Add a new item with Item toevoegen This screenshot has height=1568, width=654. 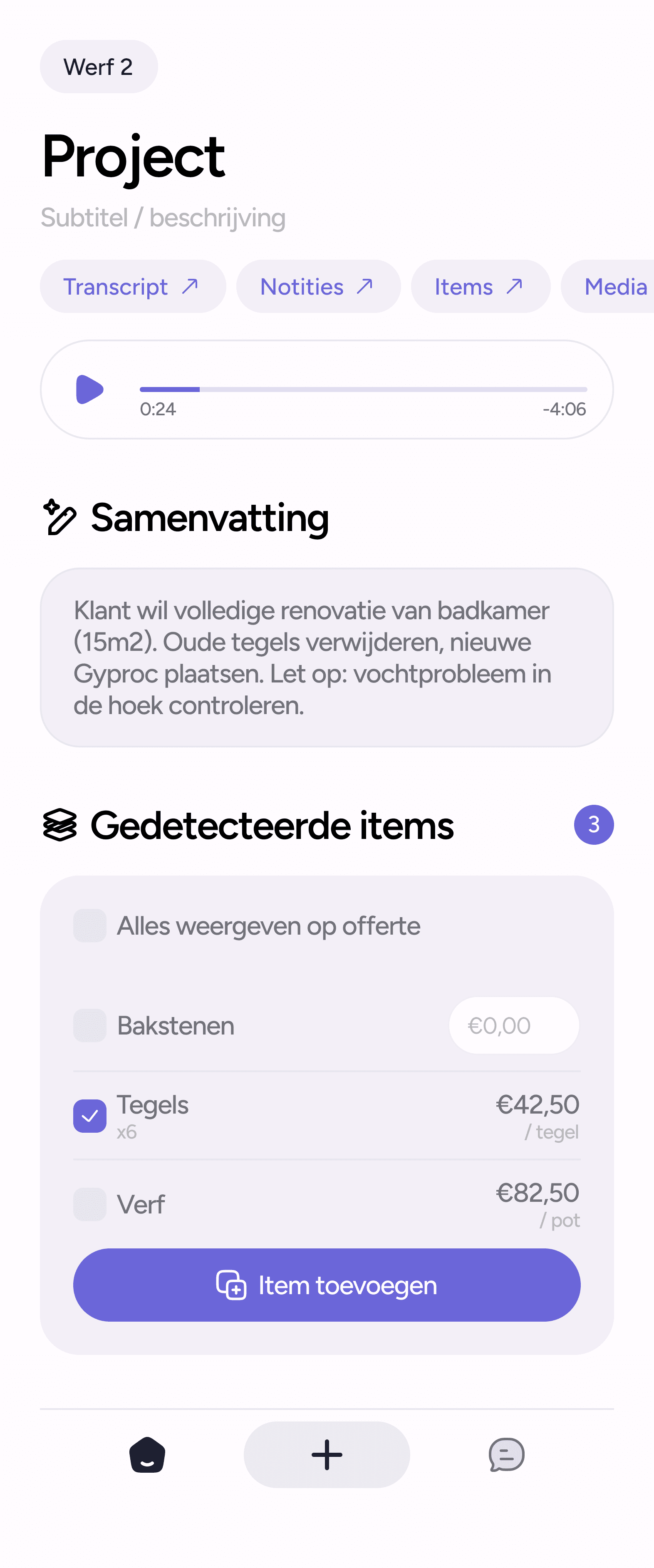(x=327, y=1285)
